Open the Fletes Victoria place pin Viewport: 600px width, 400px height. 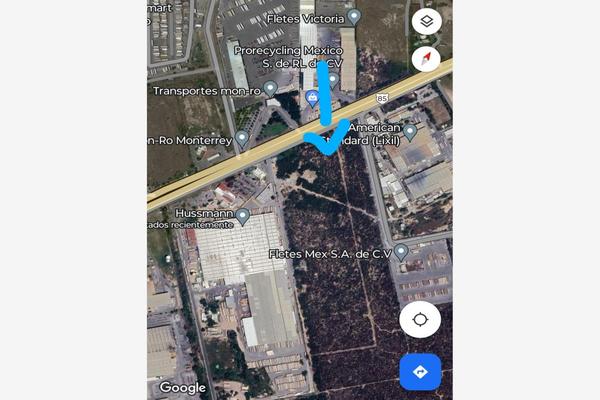[354, 17]
